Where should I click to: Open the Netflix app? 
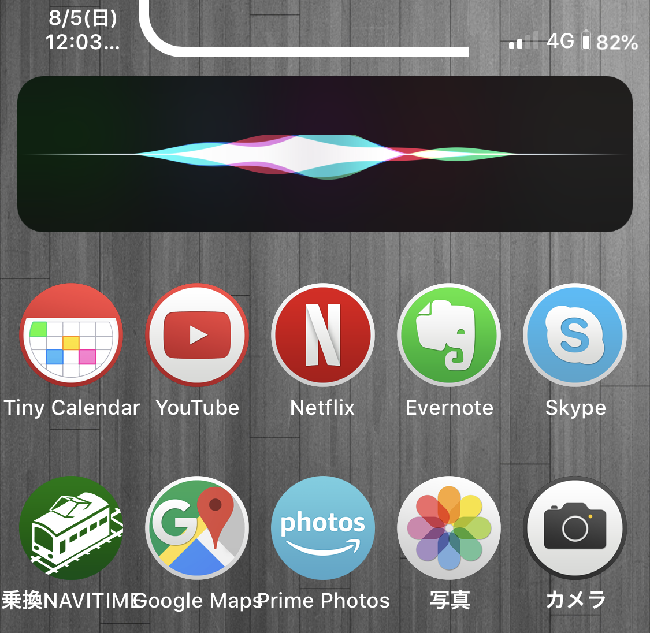(x=323, y=334)
